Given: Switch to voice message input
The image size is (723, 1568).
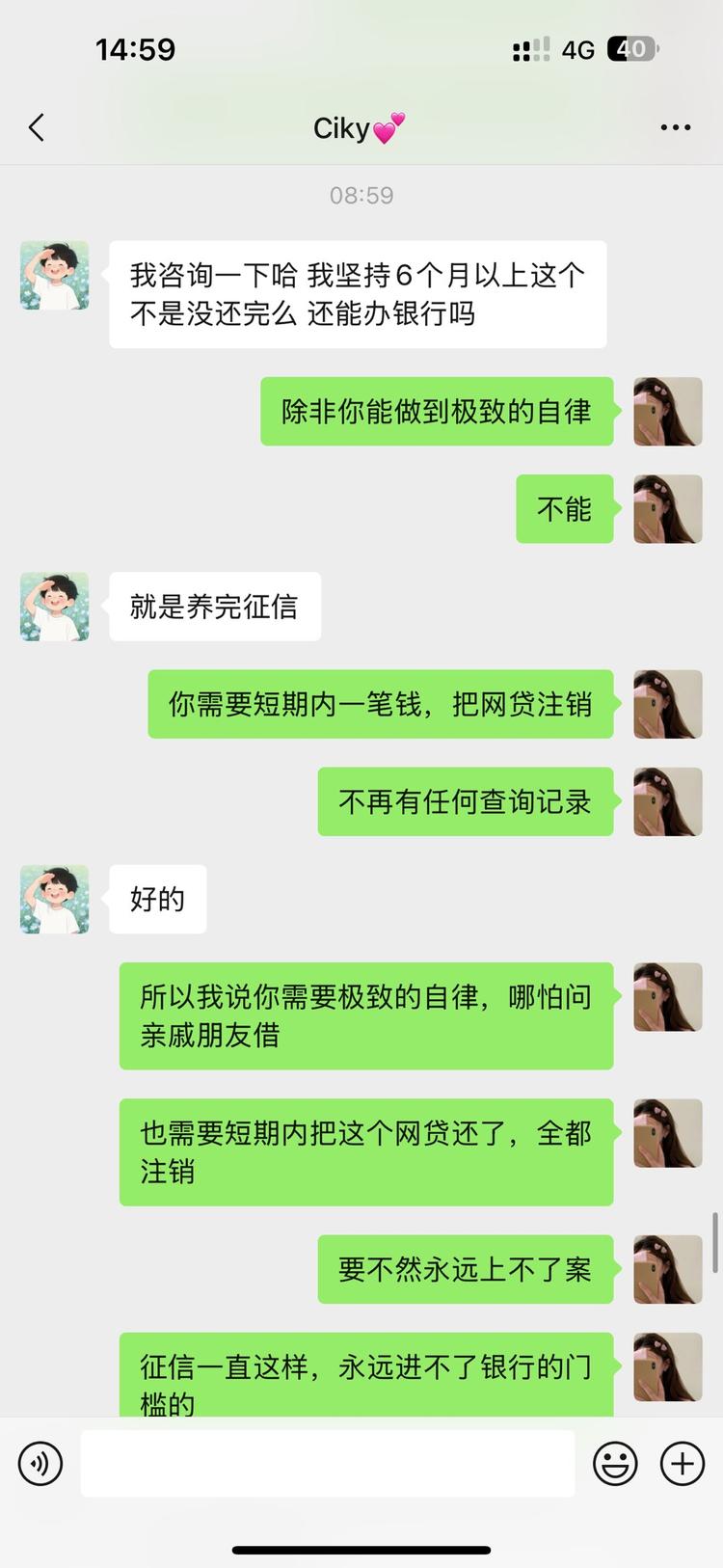Looking at the screenshot, I should tap(40, 1464).
